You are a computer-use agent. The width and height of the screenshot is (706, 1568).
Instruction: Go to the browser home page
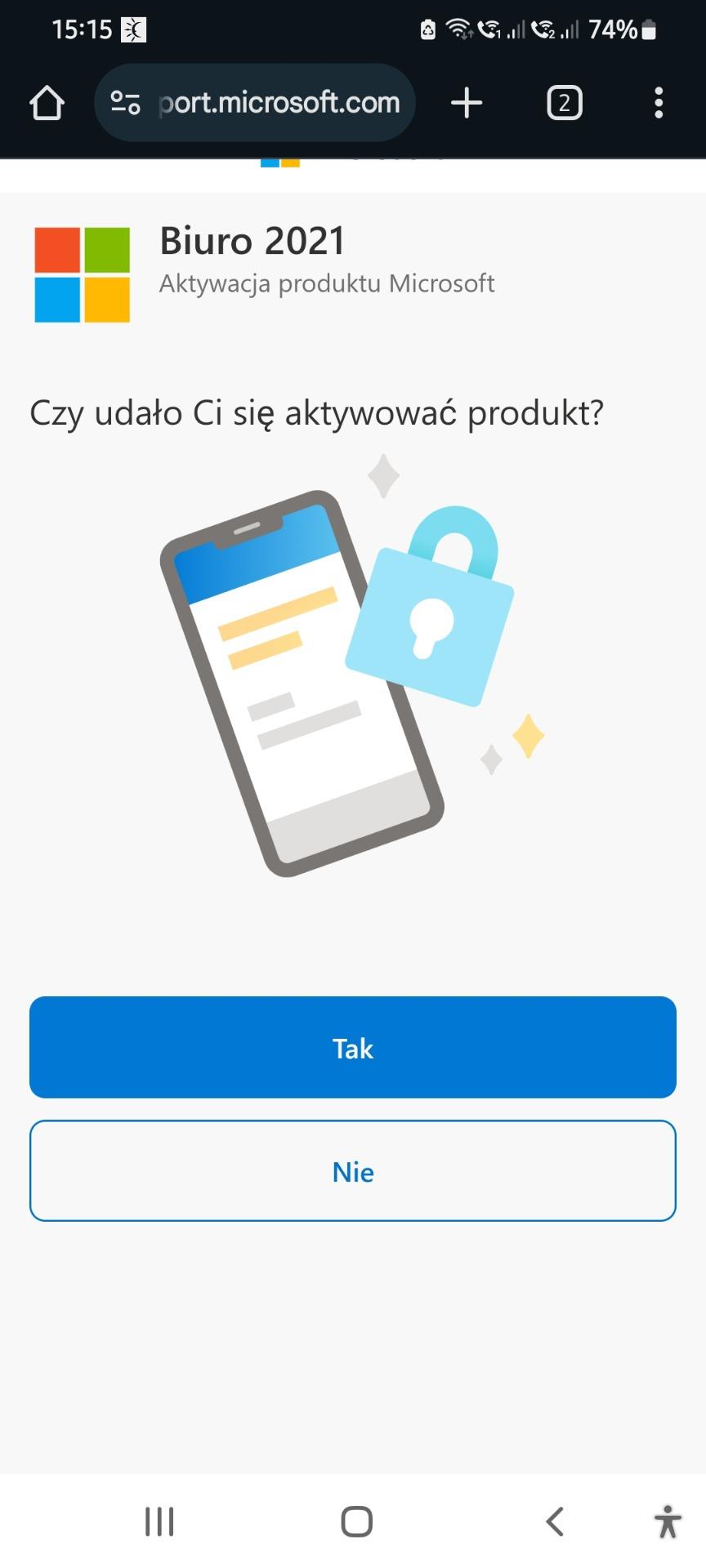point(47,103)
